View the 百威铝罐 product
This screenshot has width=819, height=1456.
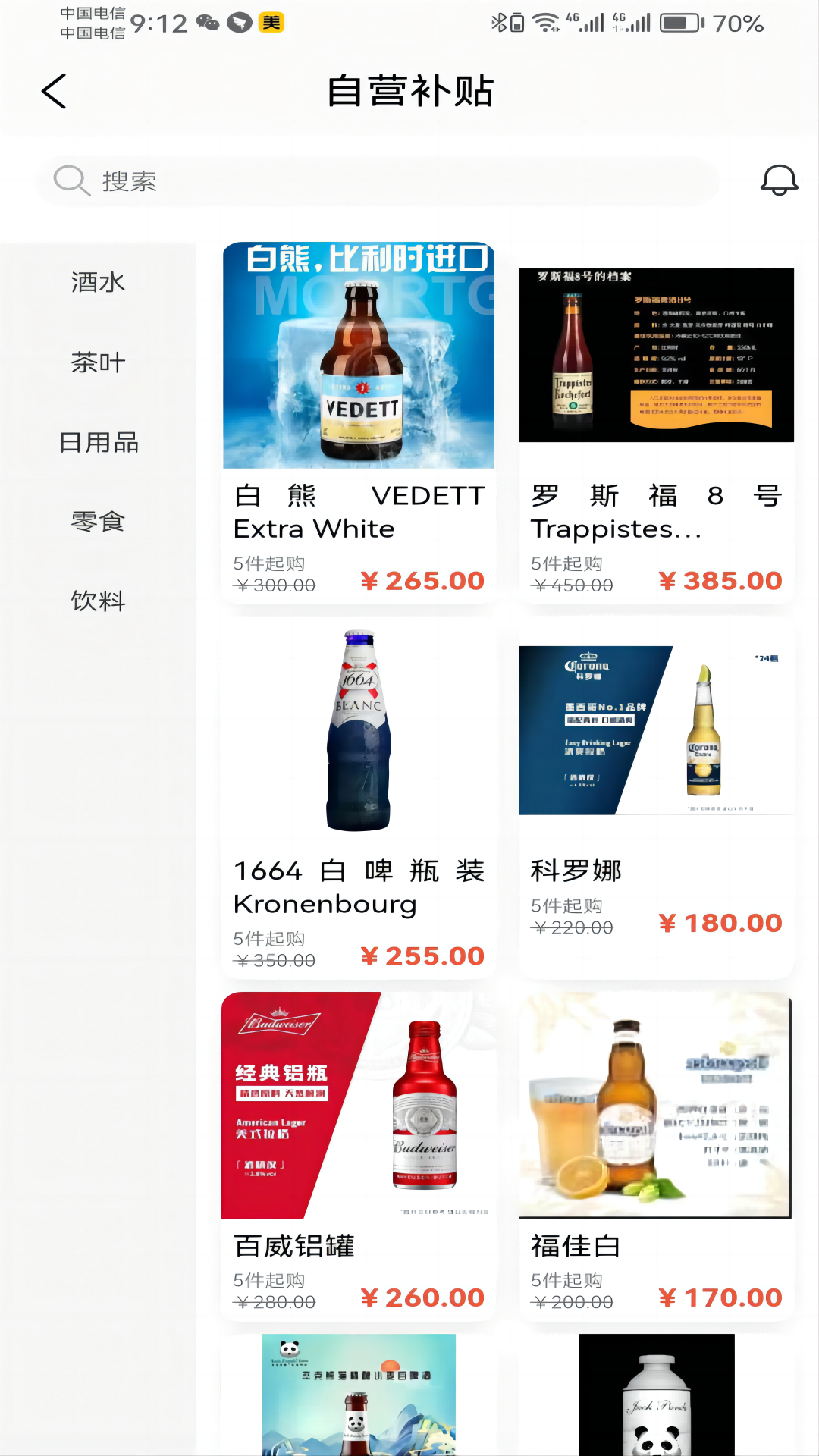tap(359, 1156)
